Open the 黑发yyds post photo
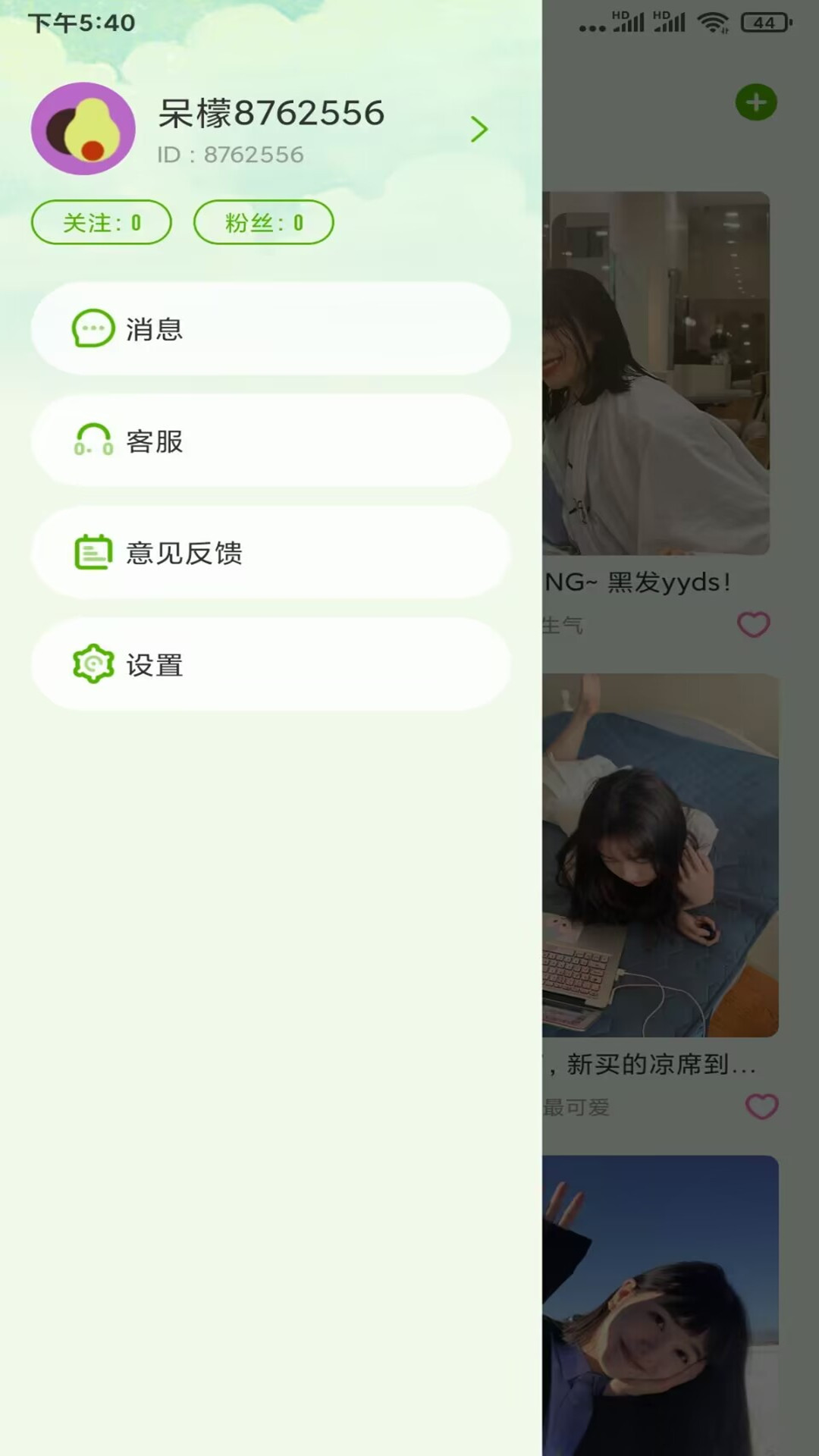819x1456 pixels. point(656,373)
